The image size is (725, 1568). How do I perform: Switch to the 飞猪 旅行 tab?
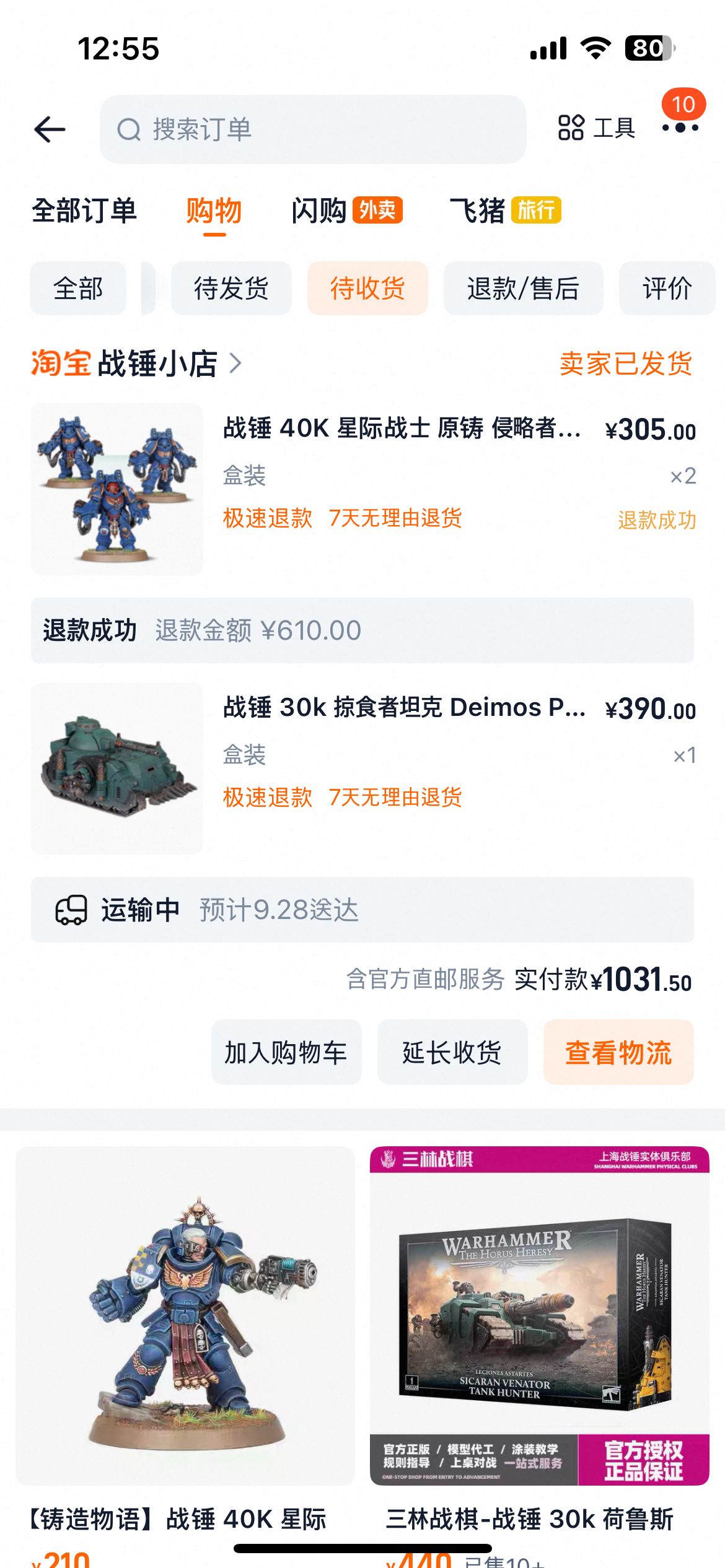pyautogui.click(x=504, y=211)
